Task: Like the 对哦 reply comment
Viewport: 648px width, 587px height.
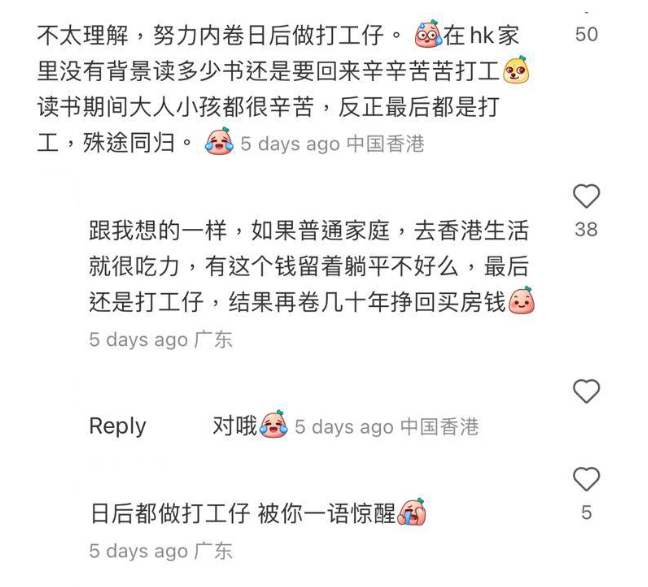Action: [x=586, y=391]
